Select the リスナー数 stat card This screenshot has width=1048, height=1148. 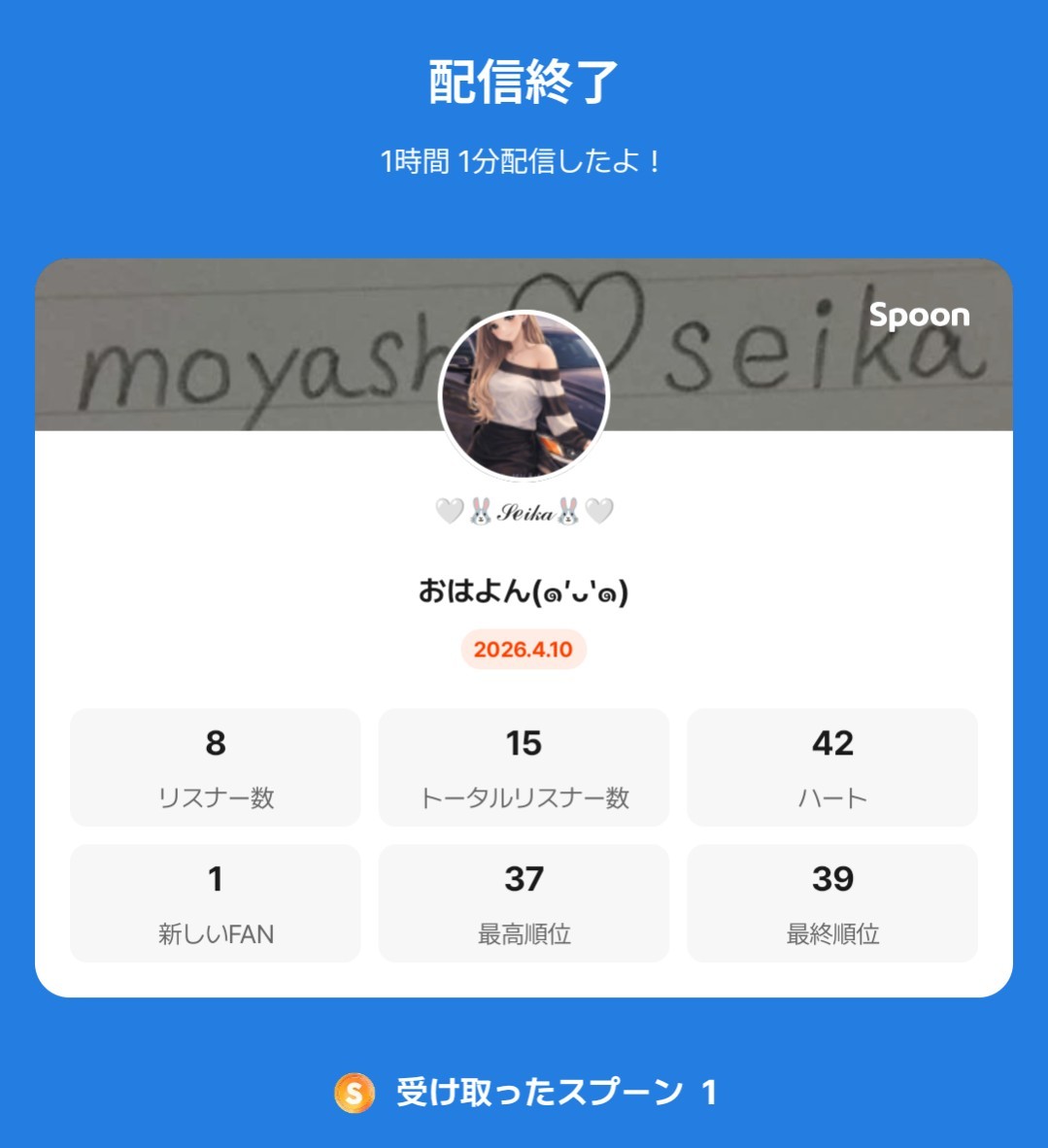[x=215, y=766]
